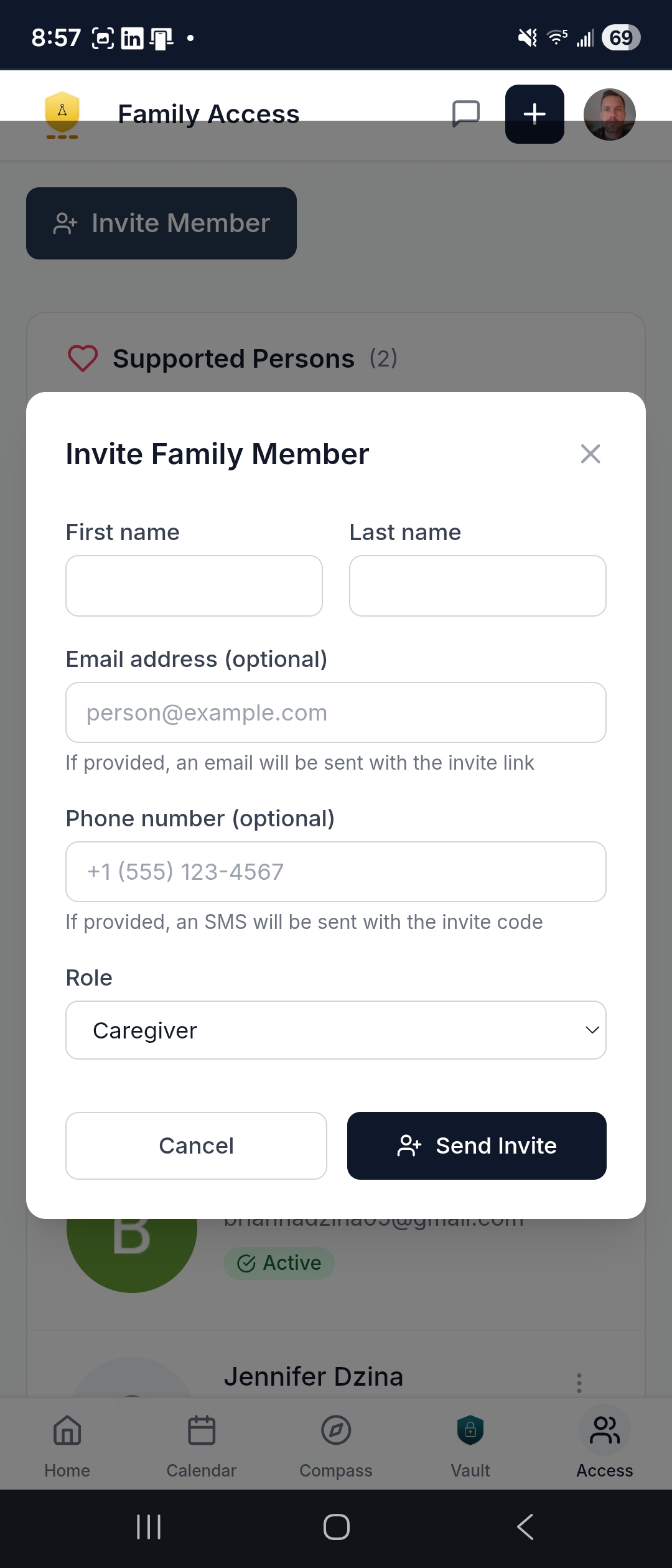The image size is (672, 1568).
Task: Expand the chevron next to Caregiver
Action: [x=592, y=1030]
